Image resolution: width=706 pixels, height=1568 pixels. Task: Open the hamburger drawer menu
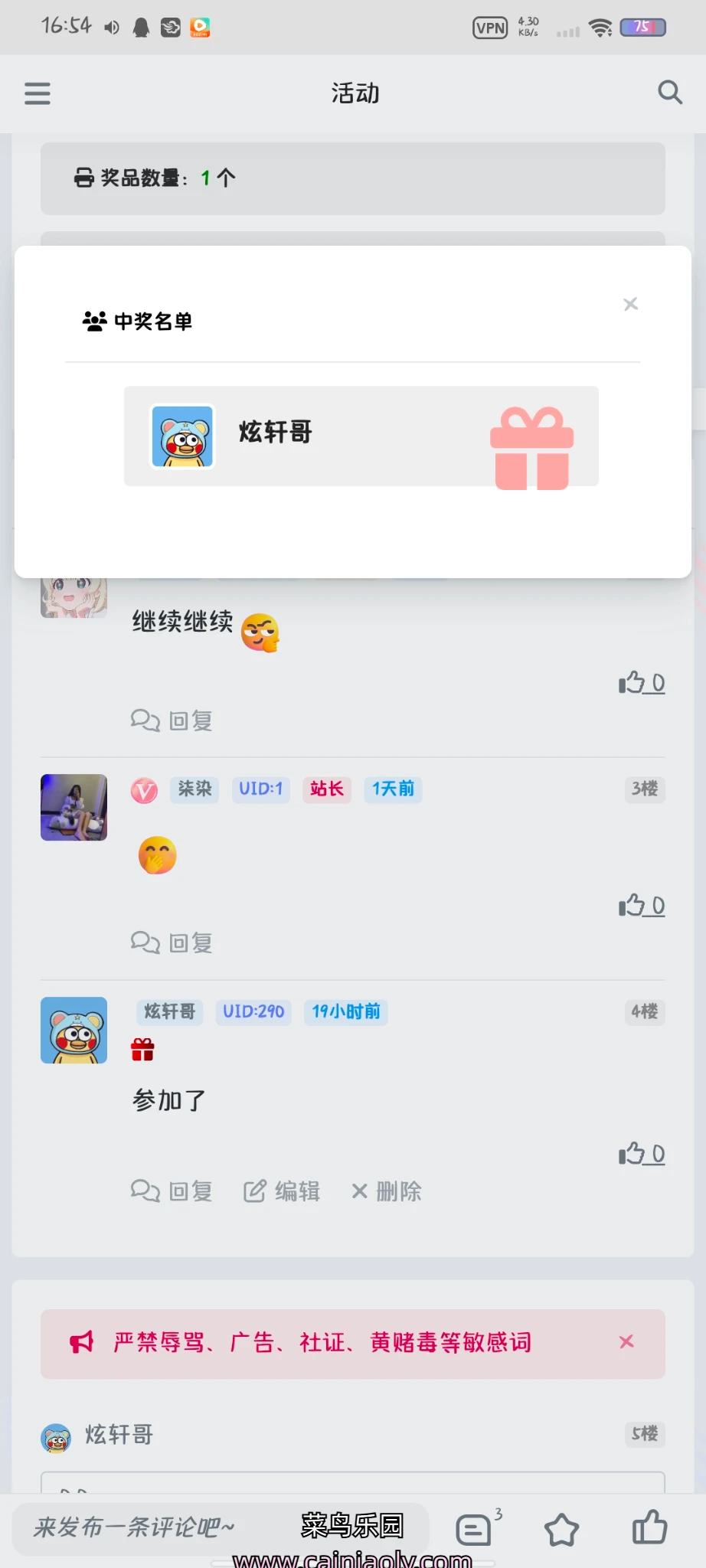pyautogui.click(x=38, y=93)
